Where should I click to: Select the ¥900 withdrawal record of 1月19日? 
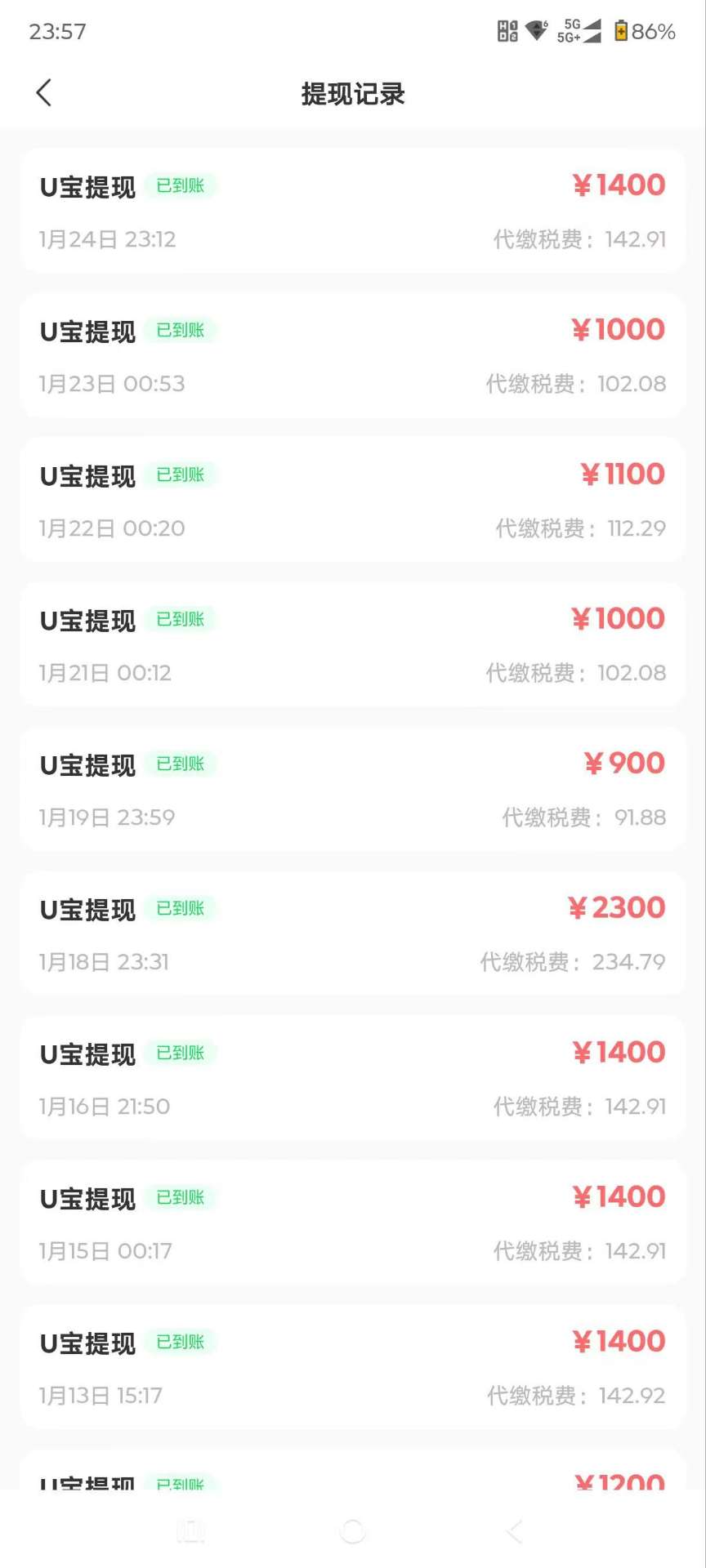352,789
